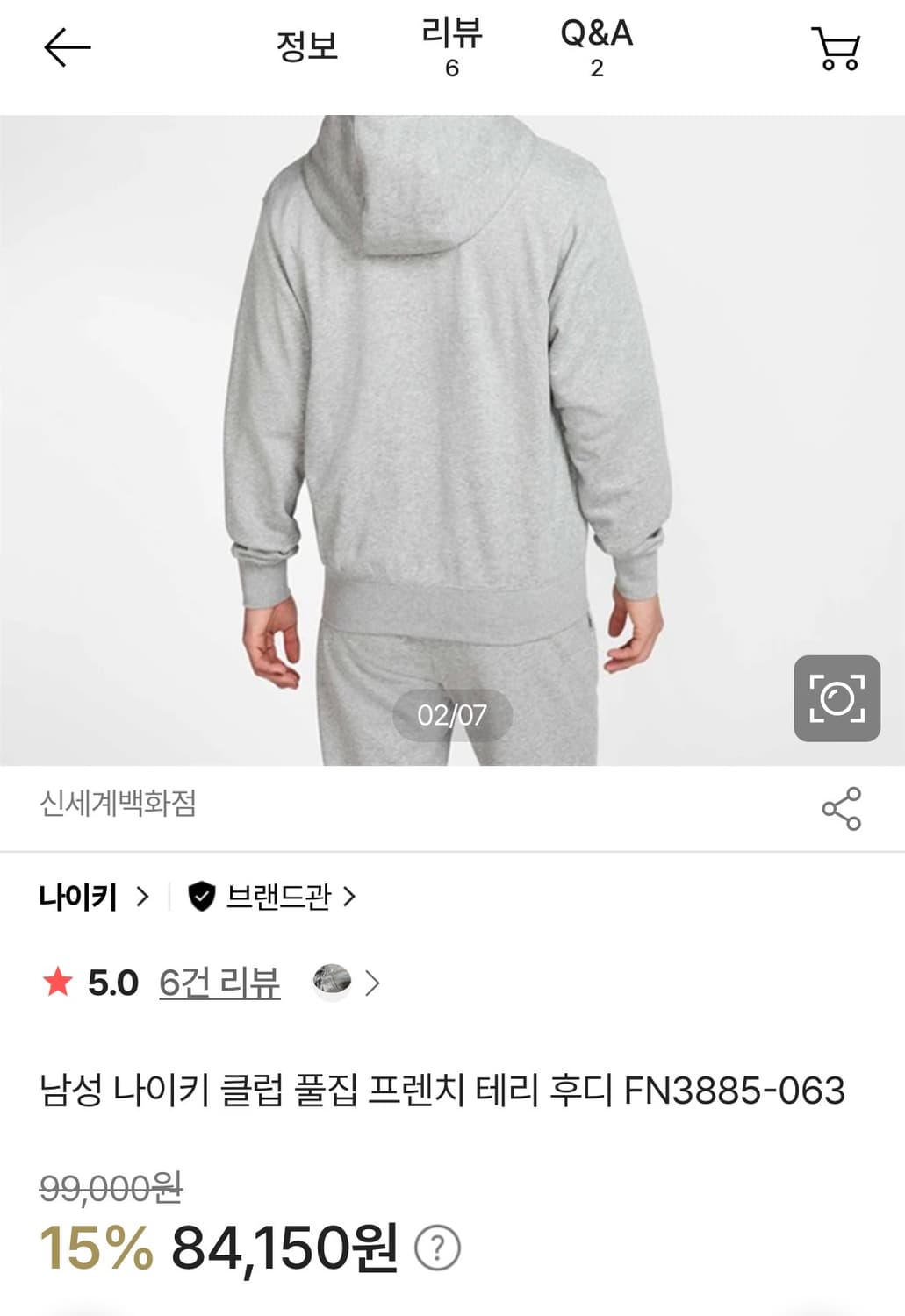Open the 6건 리뷰 link
905x1316 pixels.
click(x=216, y=983)
